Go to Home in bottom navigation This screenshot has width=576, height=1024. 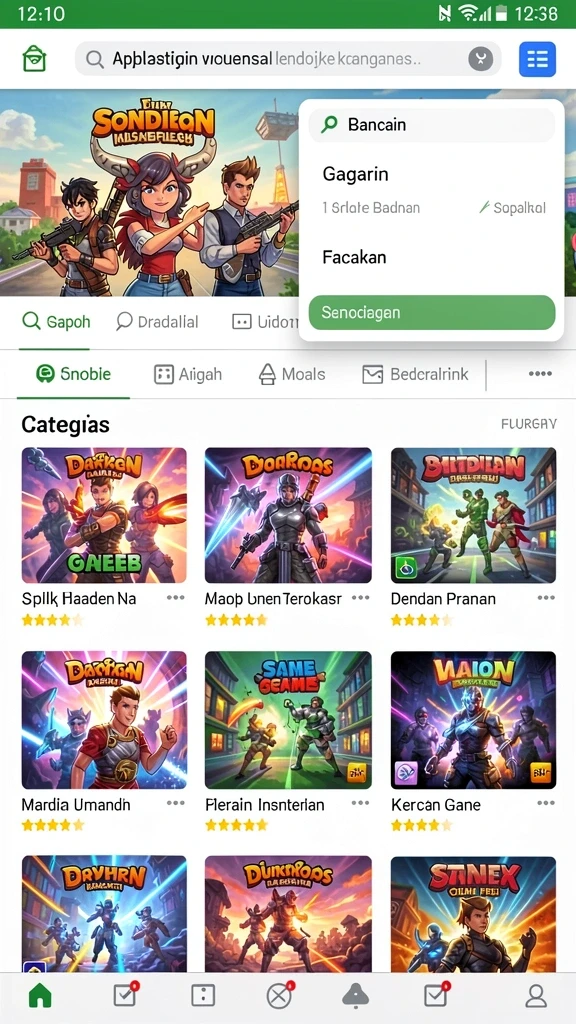pyautogui.click(x=40, y=996)
